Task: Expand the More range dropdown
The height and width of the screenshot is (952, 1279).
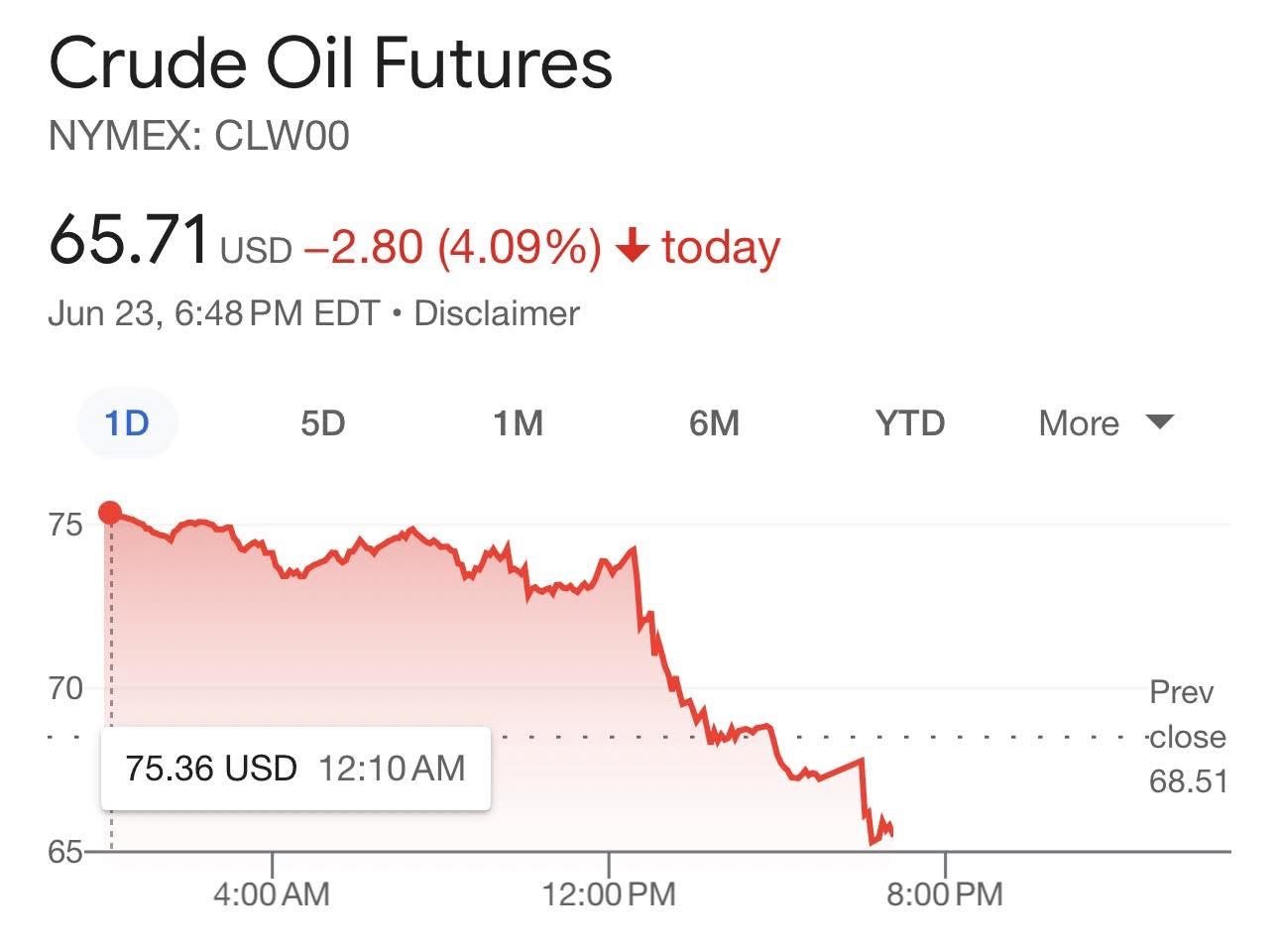Action: click(1105, 423)
